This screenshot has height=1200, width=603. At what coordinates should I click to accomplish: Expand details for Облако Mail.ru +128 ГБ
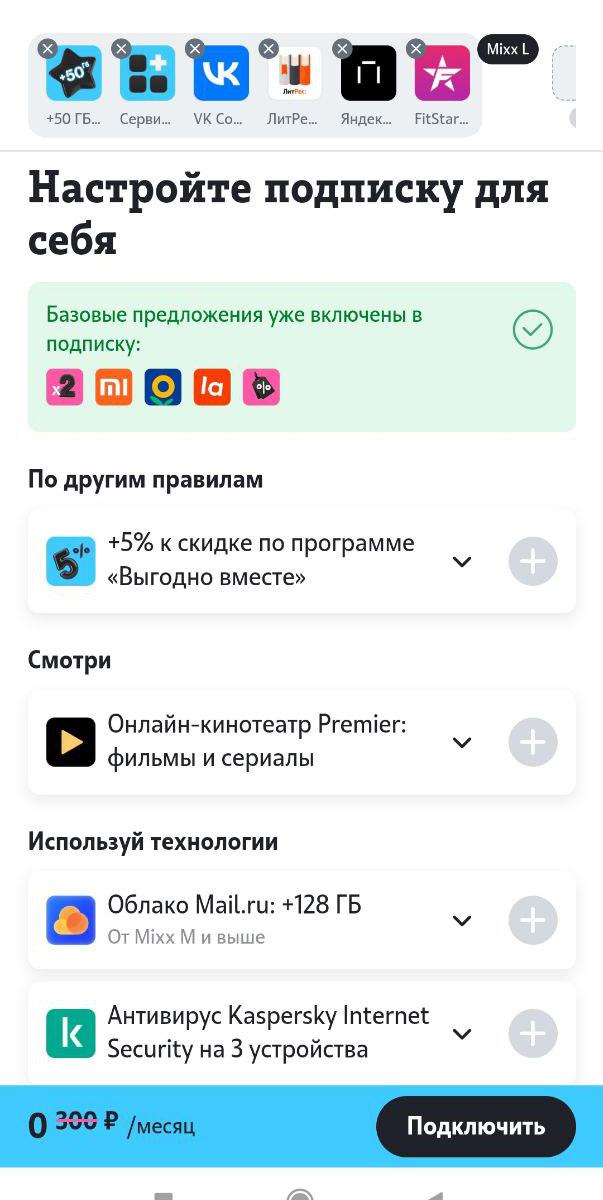(x=462, y=921)
